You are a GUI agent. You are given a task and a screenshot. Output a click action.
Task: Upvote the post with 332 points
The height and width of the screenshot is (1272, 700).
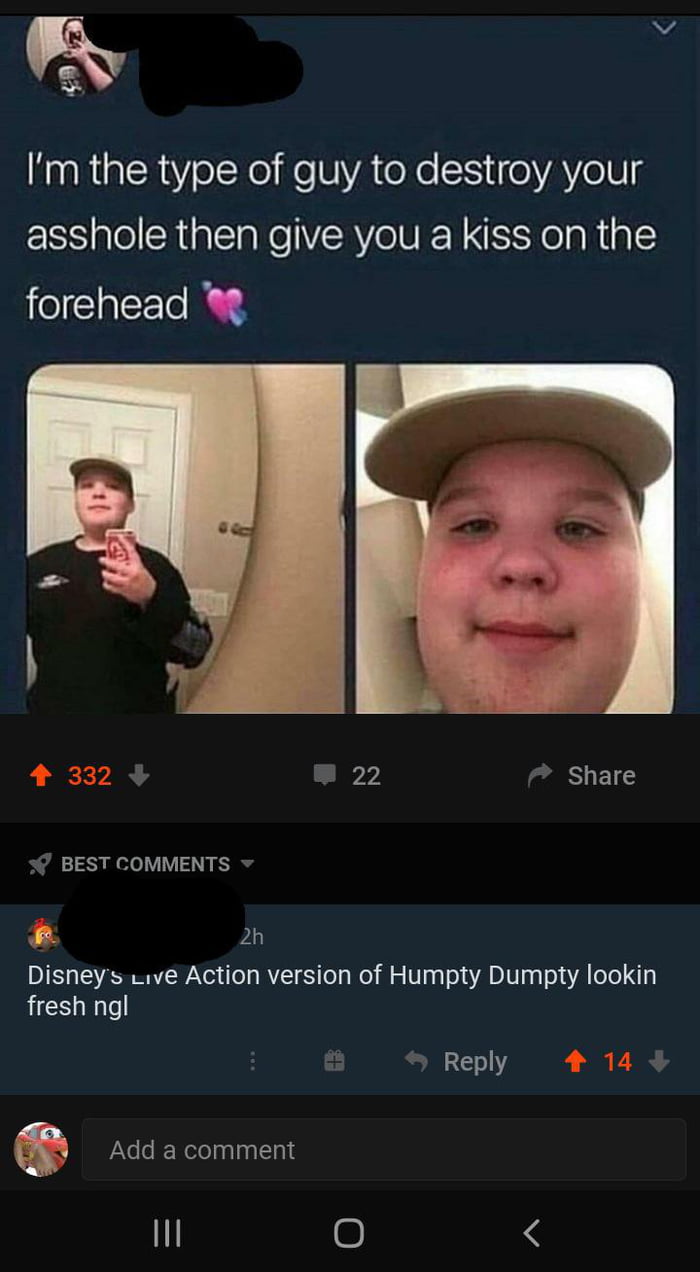tap(41, 775)
